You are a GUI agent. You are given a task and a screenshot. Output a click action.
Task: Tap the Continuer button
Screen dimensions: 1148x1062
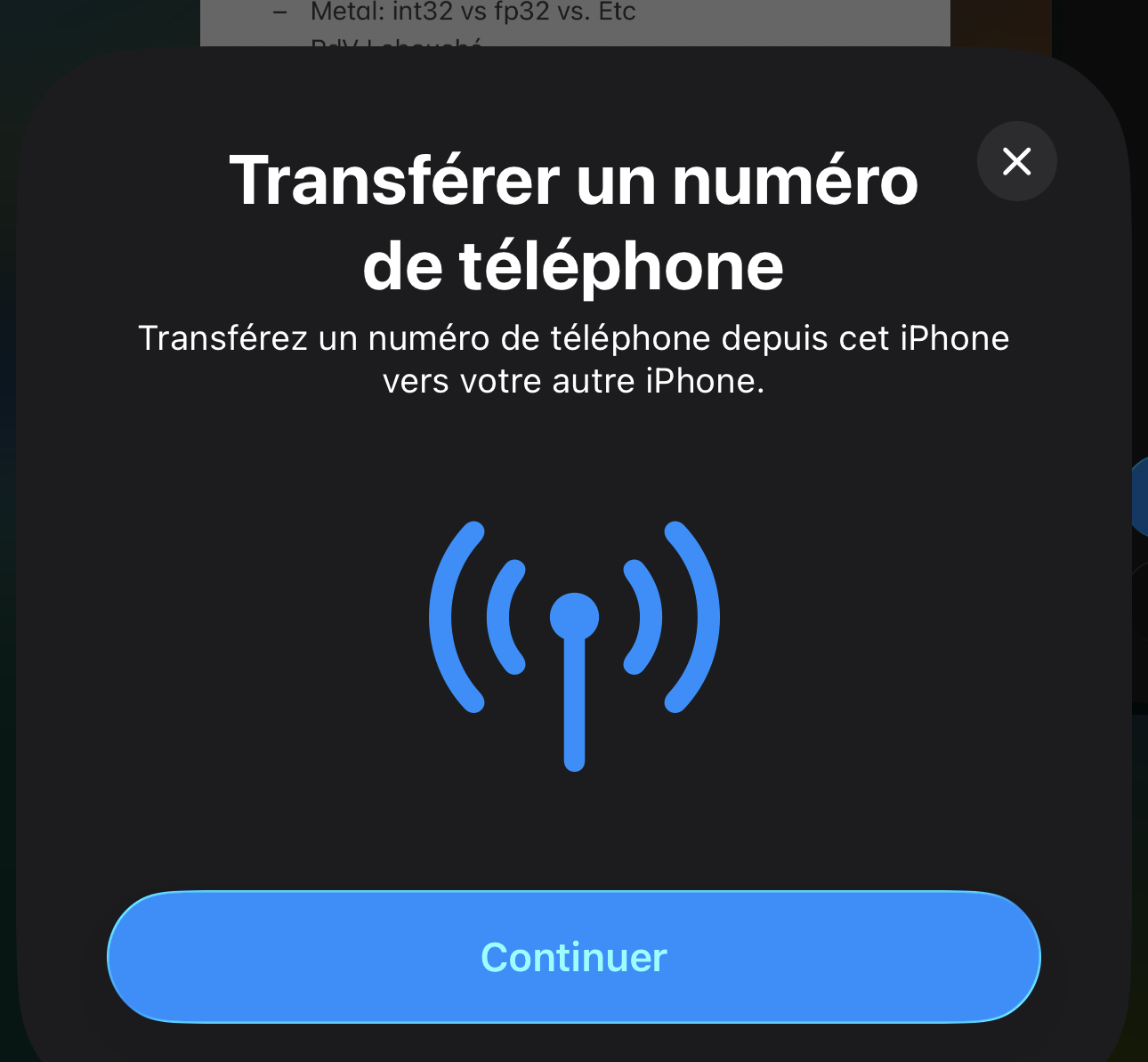coord(573,957)
